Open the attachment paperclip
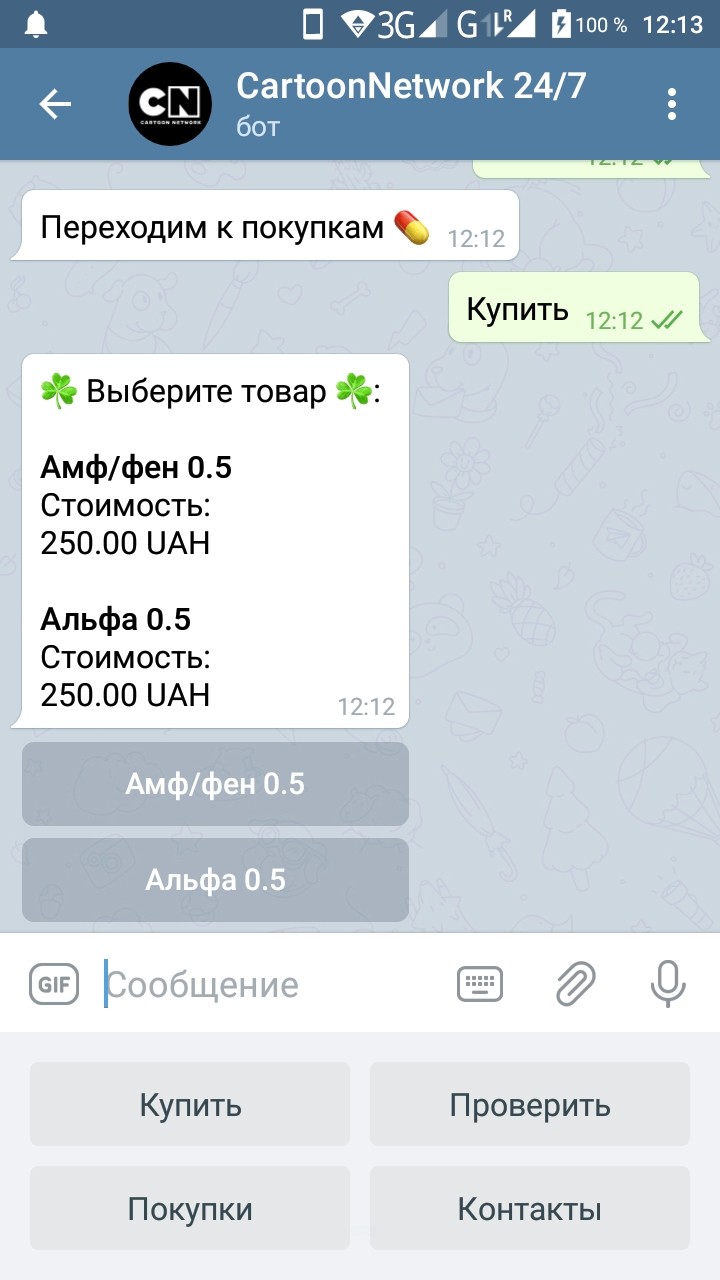The height and width of the screenshot is (1280, 720). tap(576, 985)
